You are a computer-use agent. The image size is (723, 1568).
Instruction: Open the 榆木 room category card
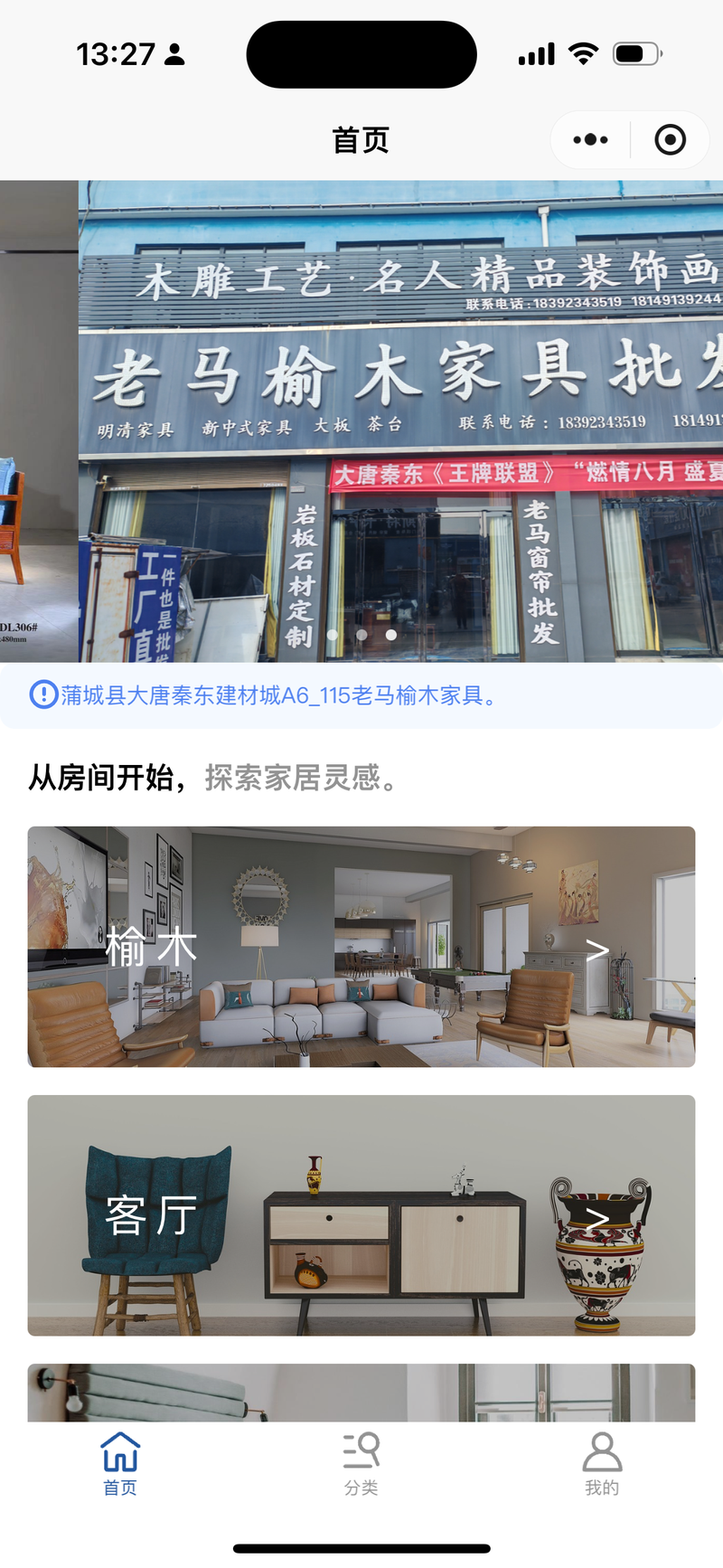pos(361,947)
